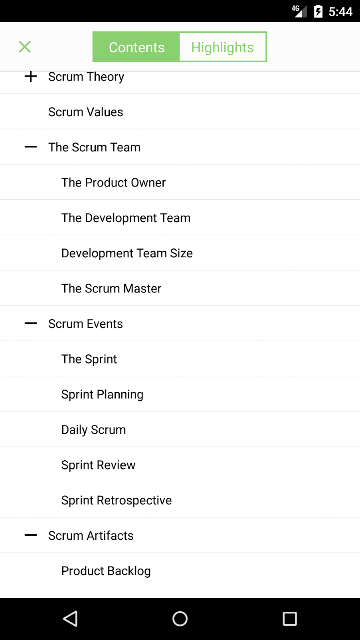This screenshot has height=640, width=360.
Task: Open The Development Team section
Action: [x=180, y=218]
